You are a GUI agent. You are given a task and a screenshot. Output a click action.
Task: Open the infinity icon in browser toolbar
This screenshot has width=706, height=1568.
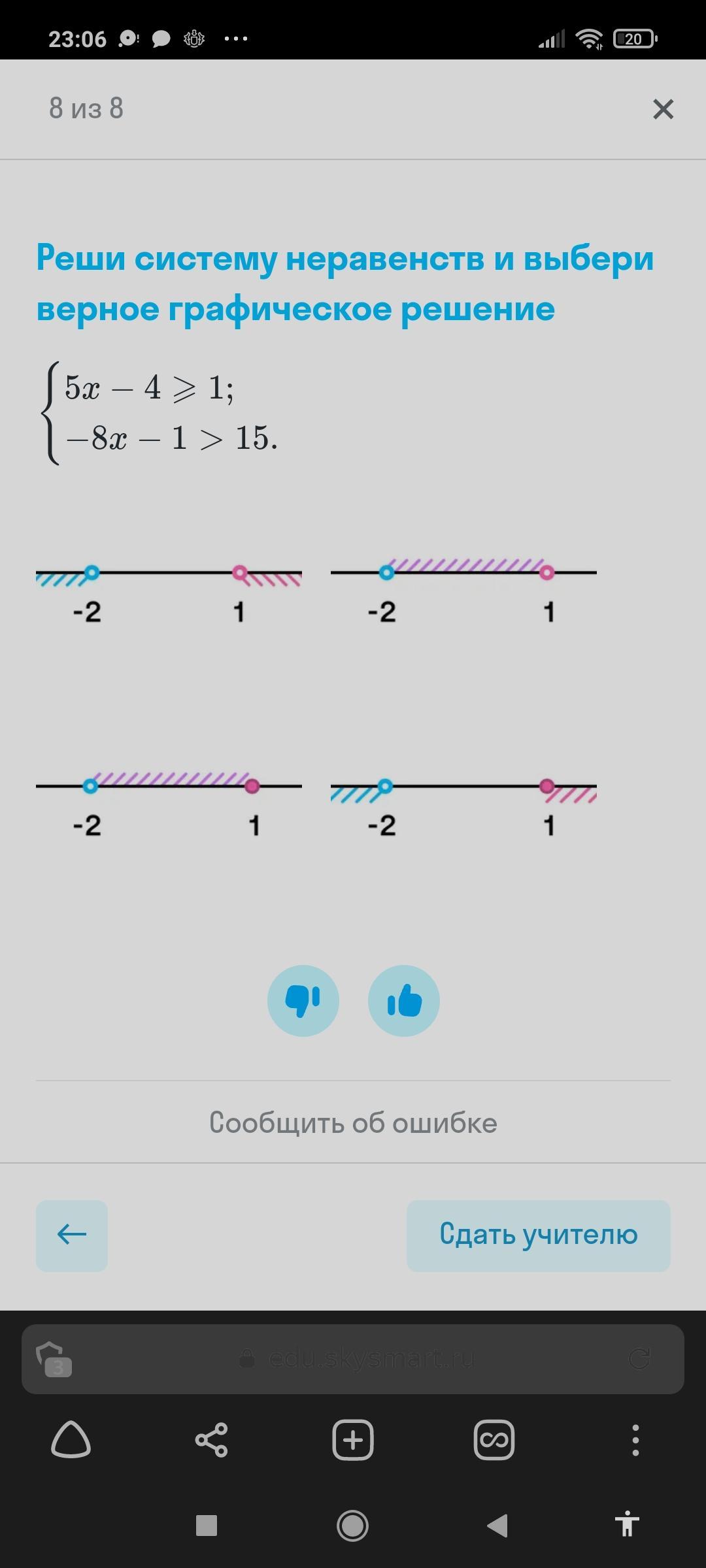tap(494, 1440)
